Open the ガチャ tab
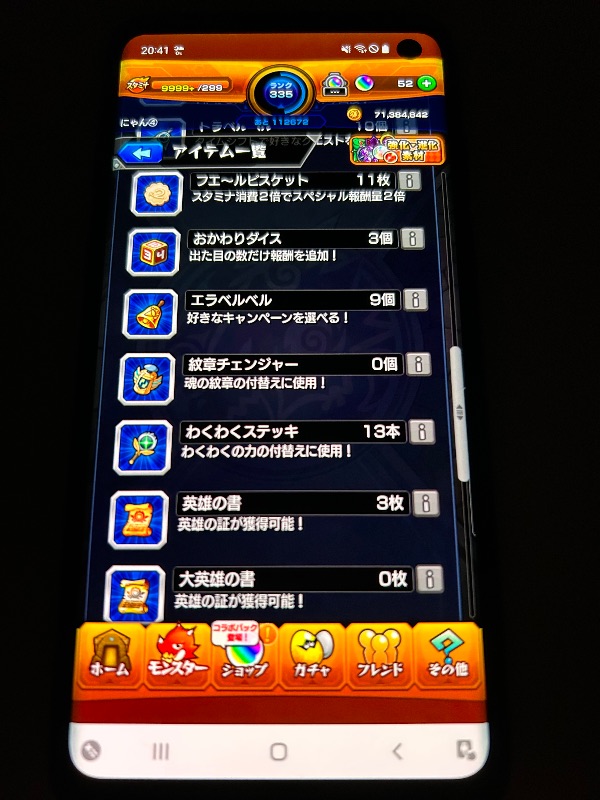This screenshot has height=800, width=600. pyautogui.click(x=311, y=656)
